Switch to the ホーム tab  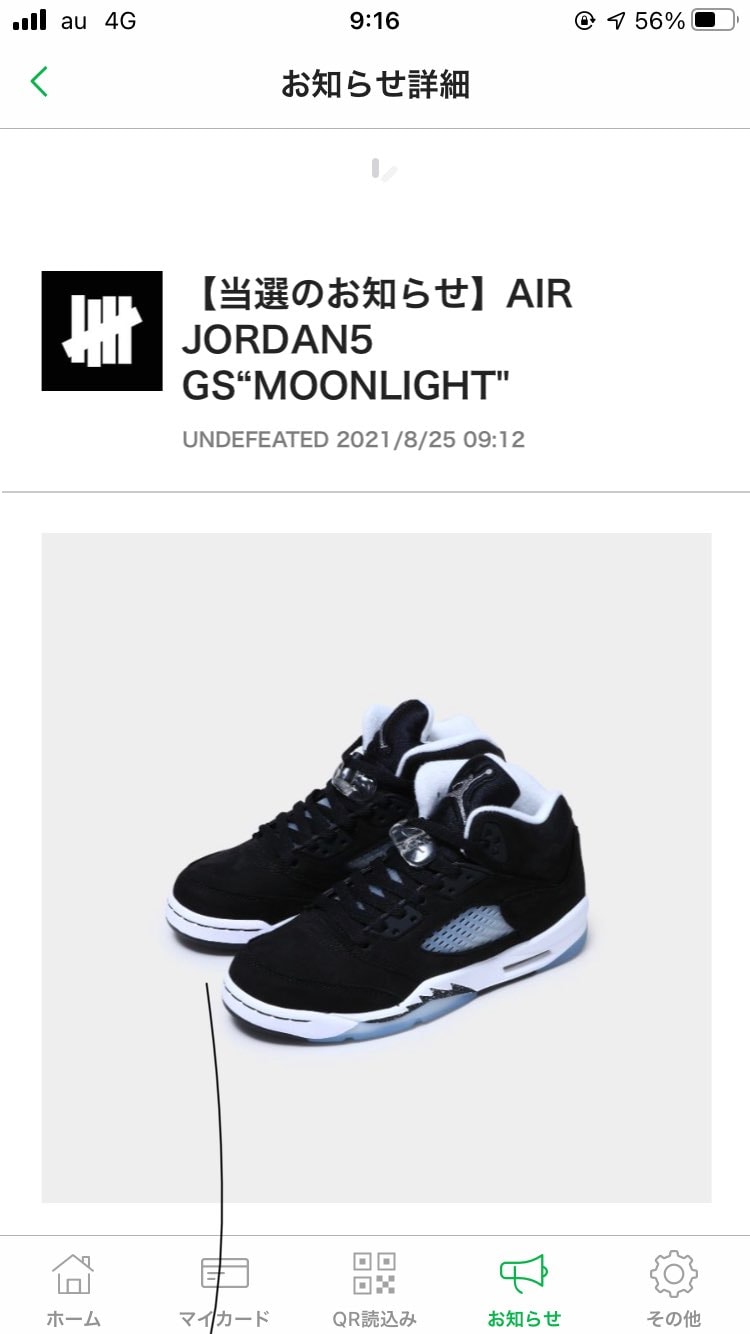pos(74,1288)
